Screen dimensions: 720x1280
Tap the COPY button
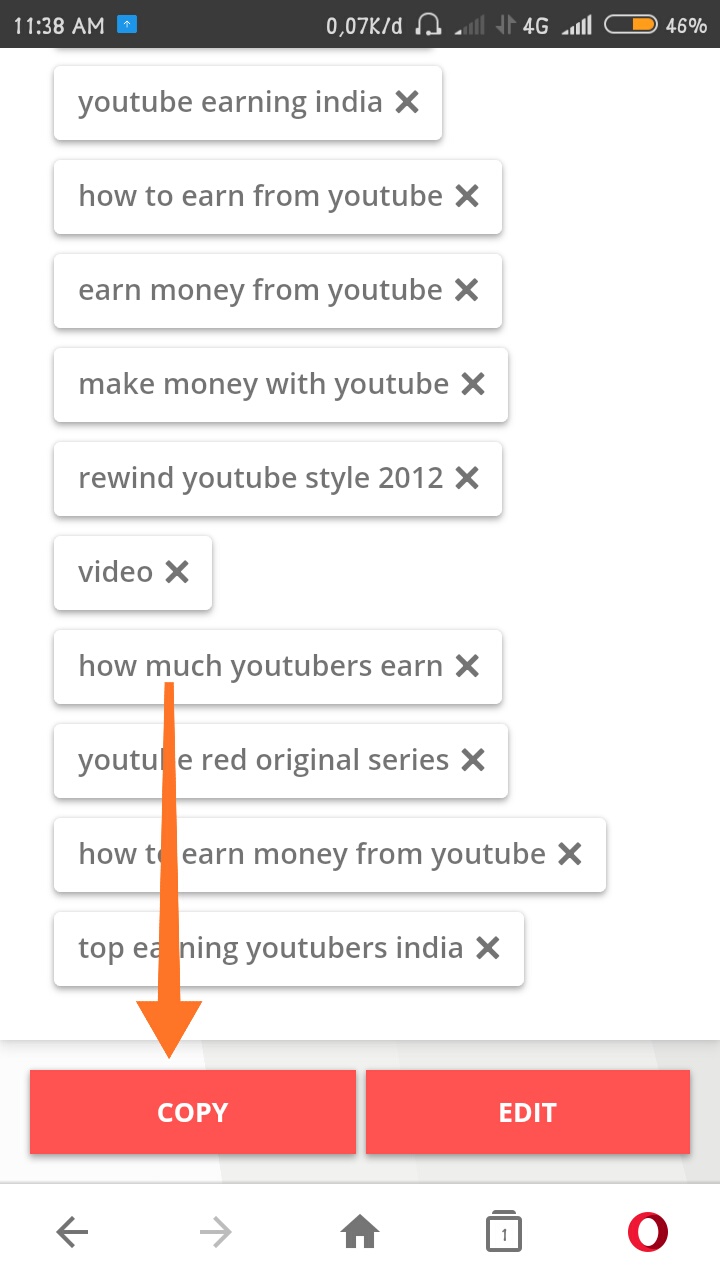pos(193,1112)
